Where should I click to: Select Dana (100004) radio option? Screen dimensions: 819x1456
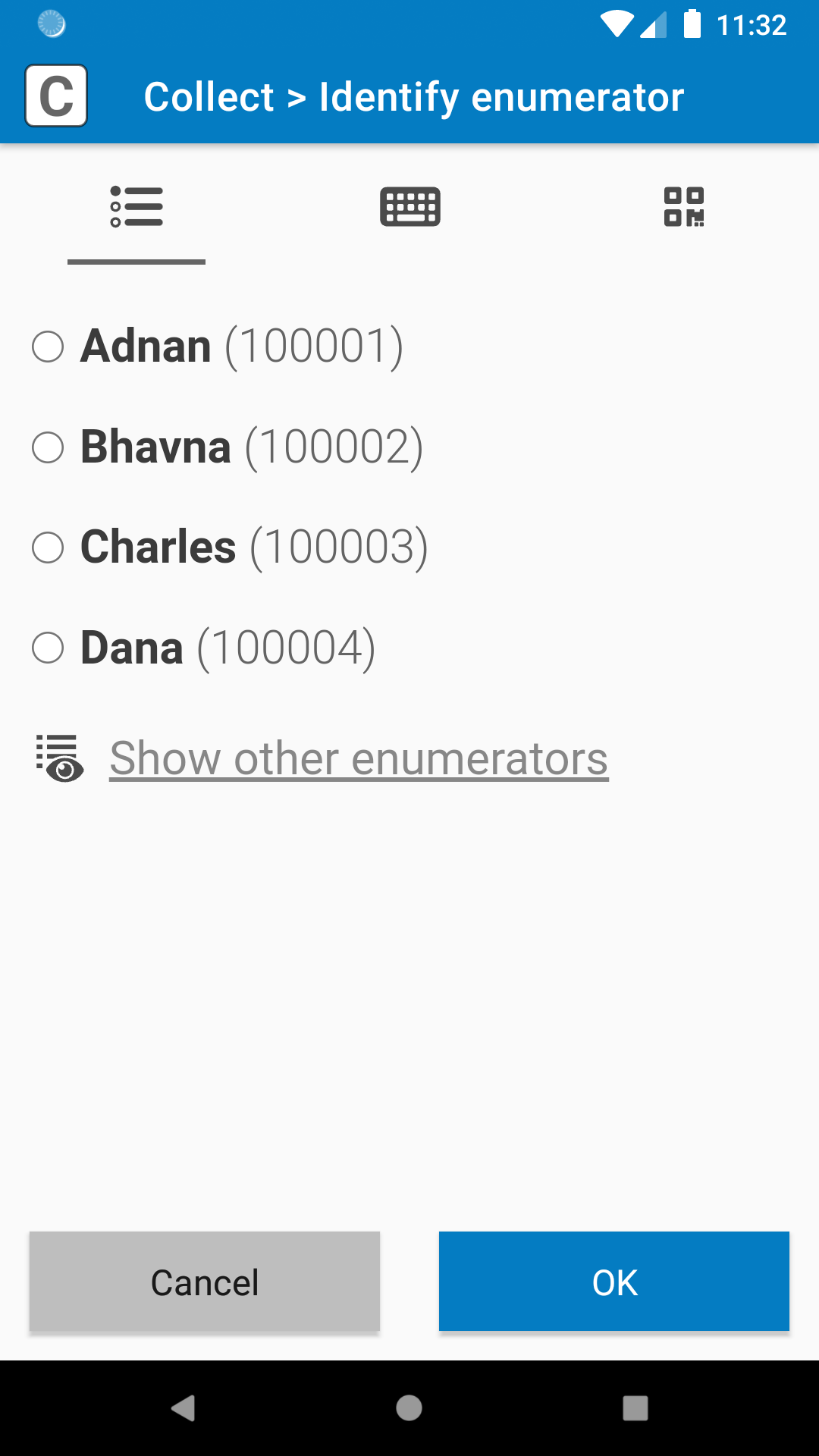[204, 648]
